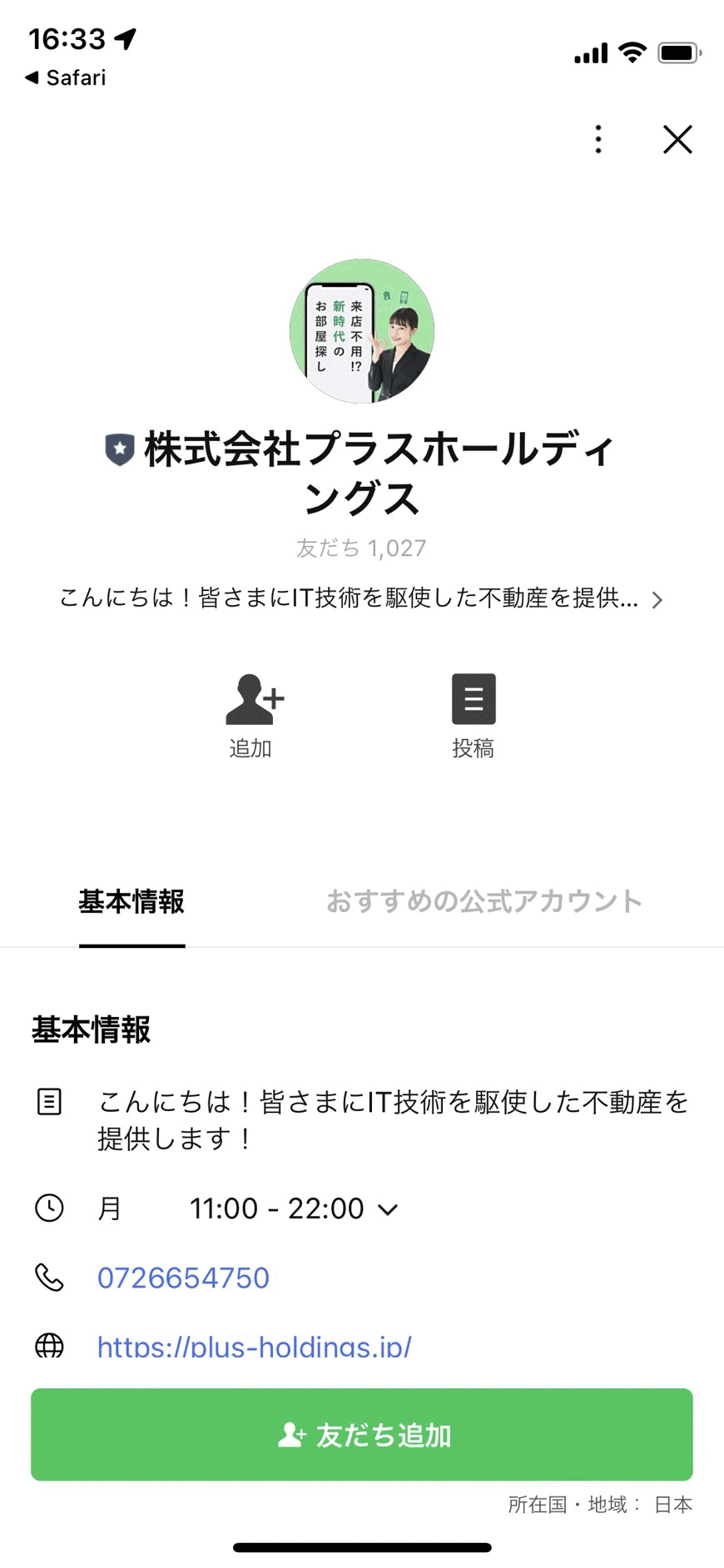The image size is (724, 1568).
Task: Tap the description note icon in 基本情報
Action: pos(50,1101)
